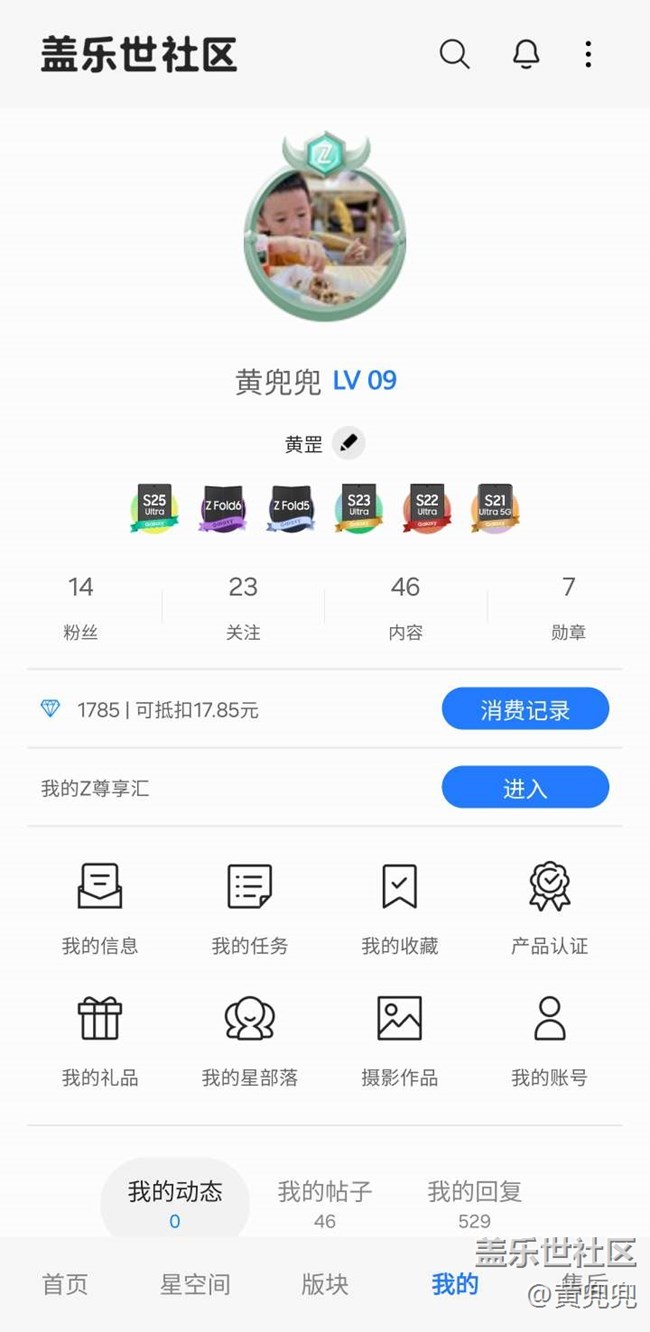Open the notifications bell

pyautogui.click(x=526, y=54)
